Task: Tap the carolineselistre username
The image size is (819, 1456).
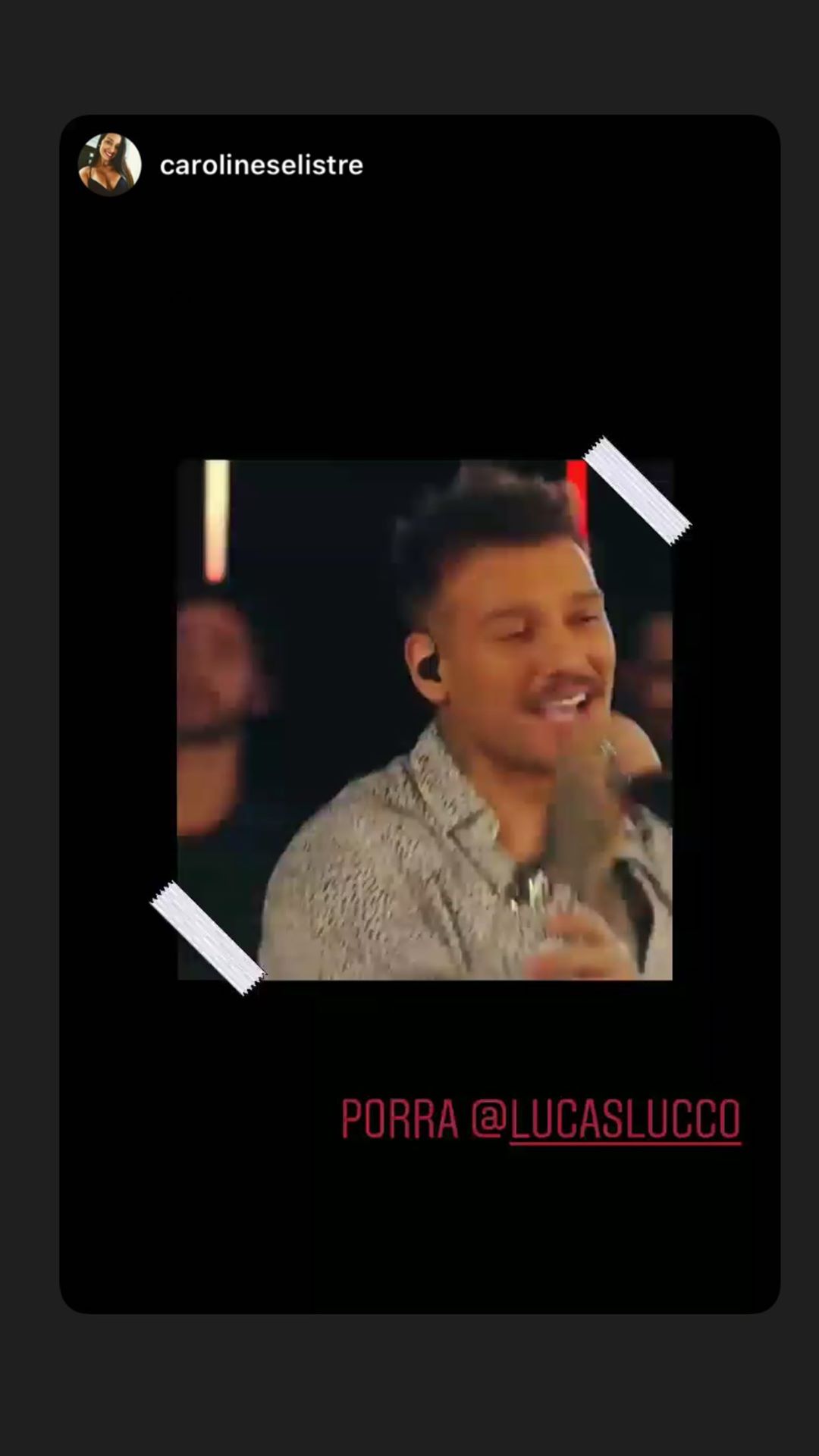Action: pos(262,165)
